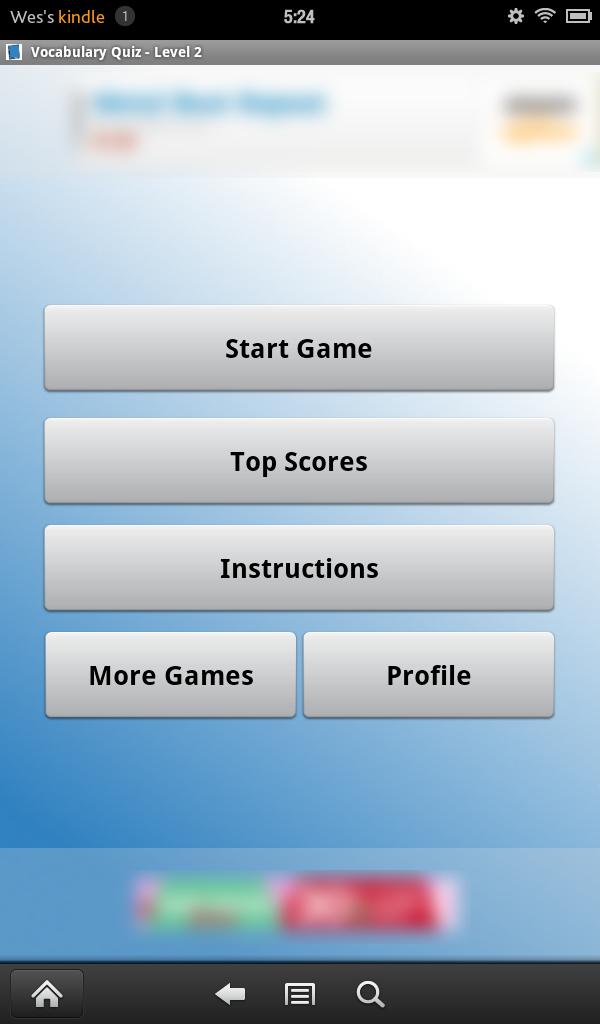Open search from the bottom bar
The height and width of the screenshot is (1024, 600).
(370, 993)
